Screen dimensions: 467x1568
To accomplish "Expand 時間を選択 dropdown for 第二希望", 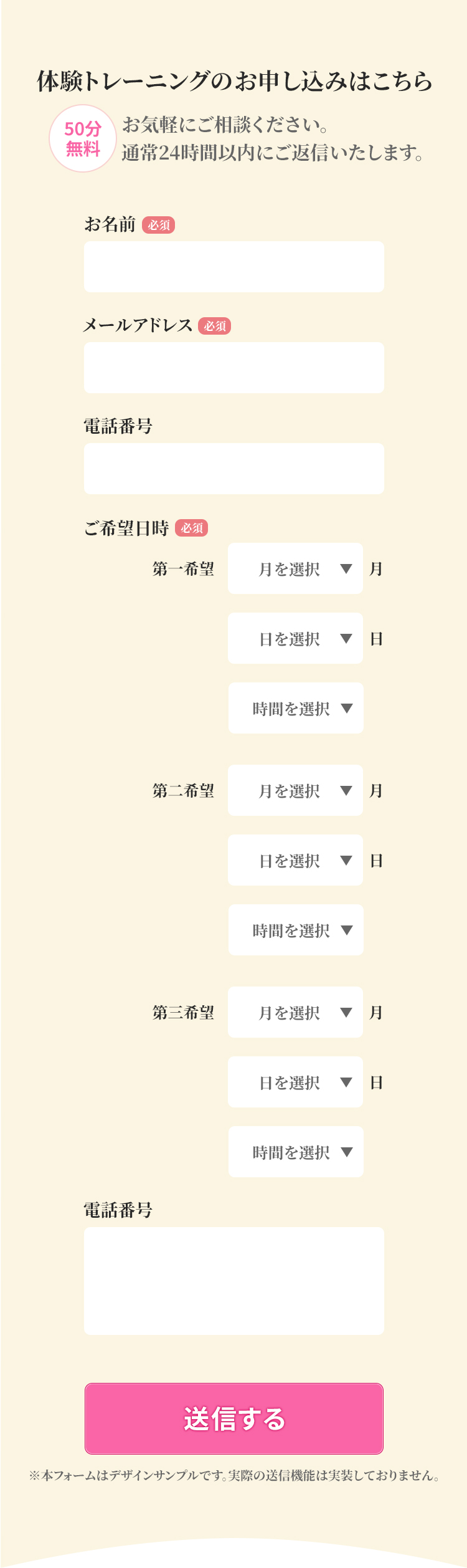I will (x=296, y=930).
